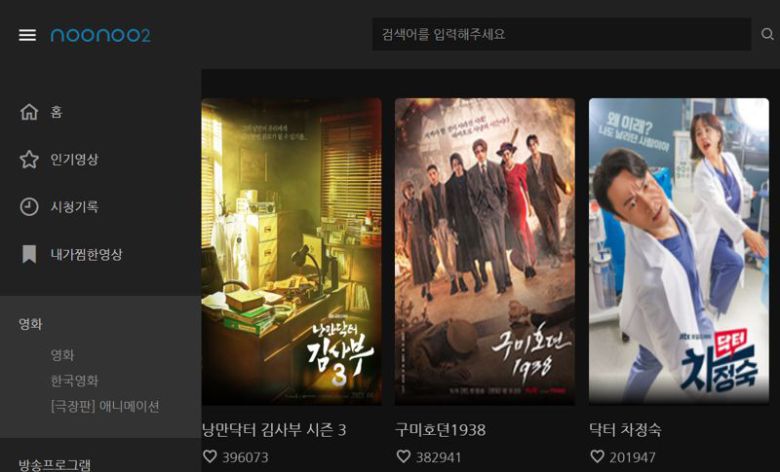Viewport: 780px width, 472px height.
Task: Select [극장판] 애니메이션 category
Action: [x=105, y=407]
